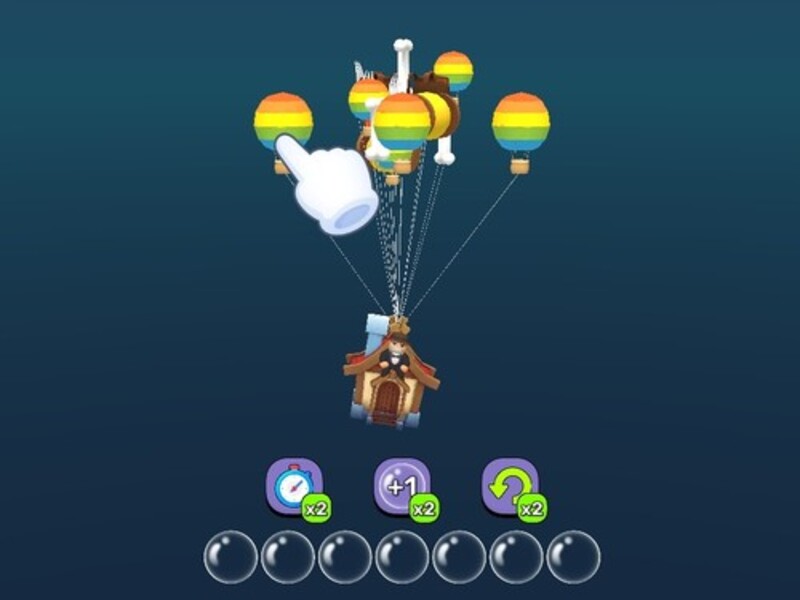Screen dimensions: 800x600
Task: Use the green undo arrow booster
Action: coord(510,486)
